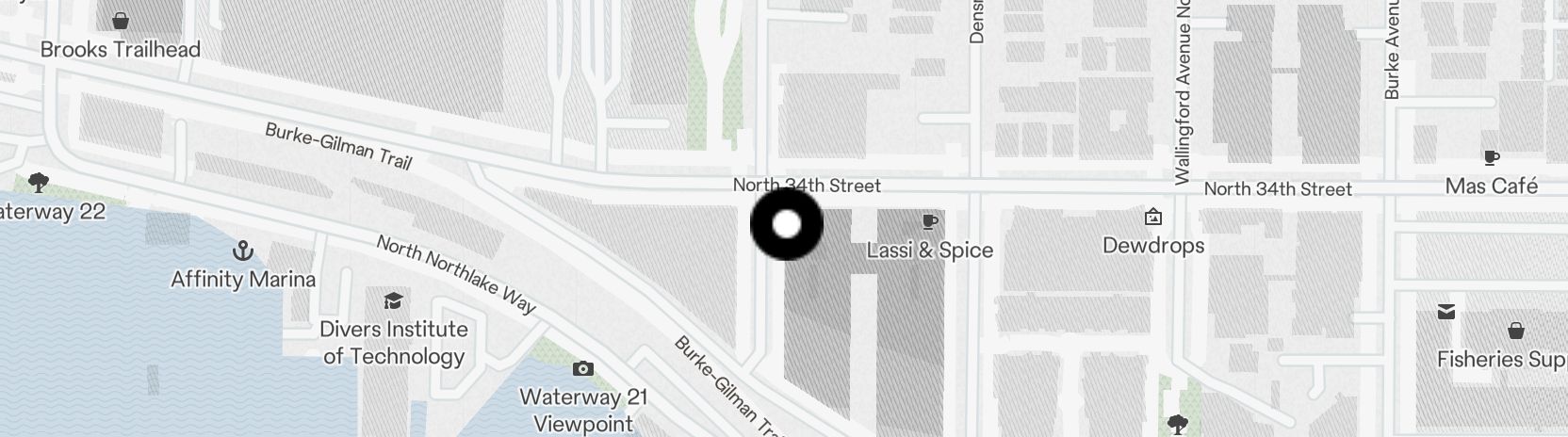Open the Affinity Marina anchor marker

tap(243, 251)
